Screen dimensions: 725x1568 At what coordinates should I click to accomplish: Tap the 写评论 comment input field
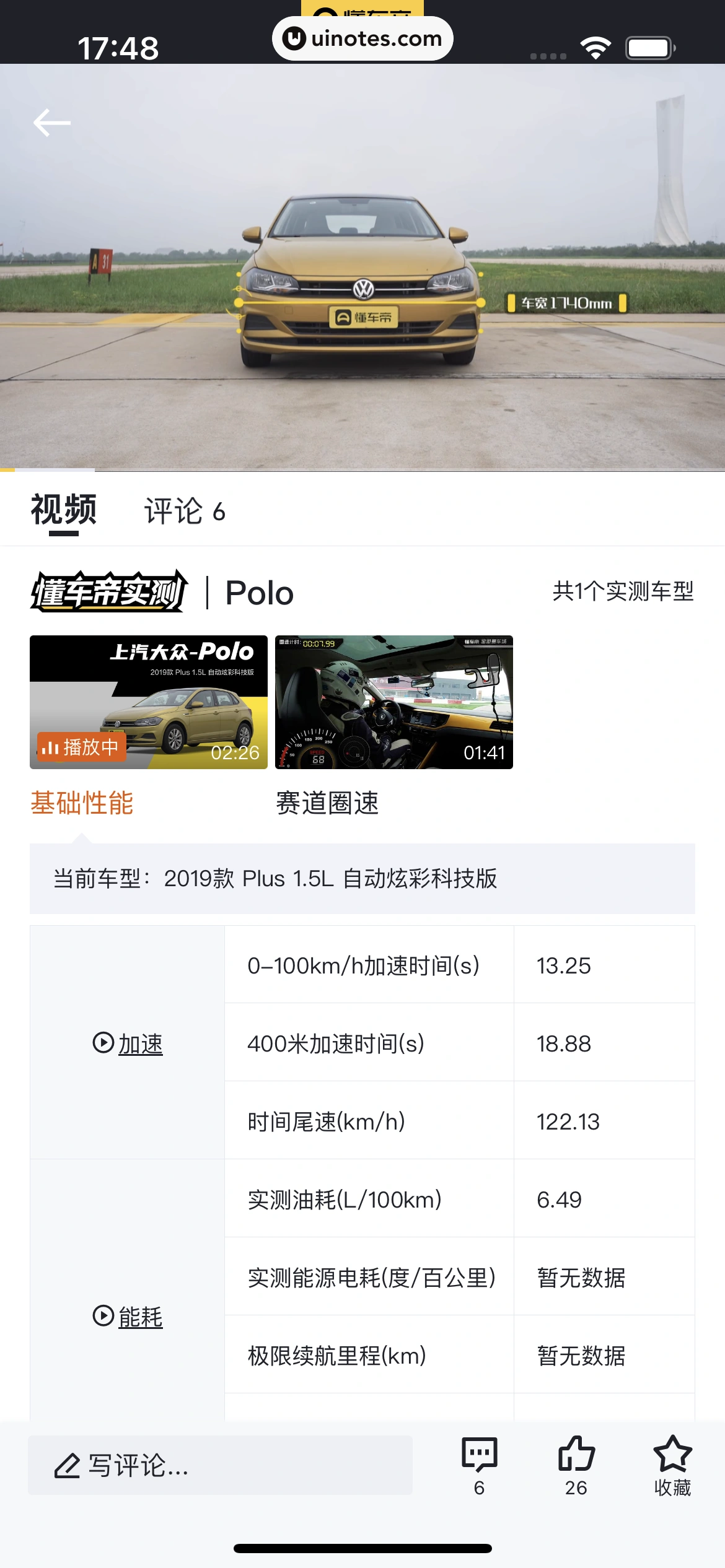tap(220, 1465)
